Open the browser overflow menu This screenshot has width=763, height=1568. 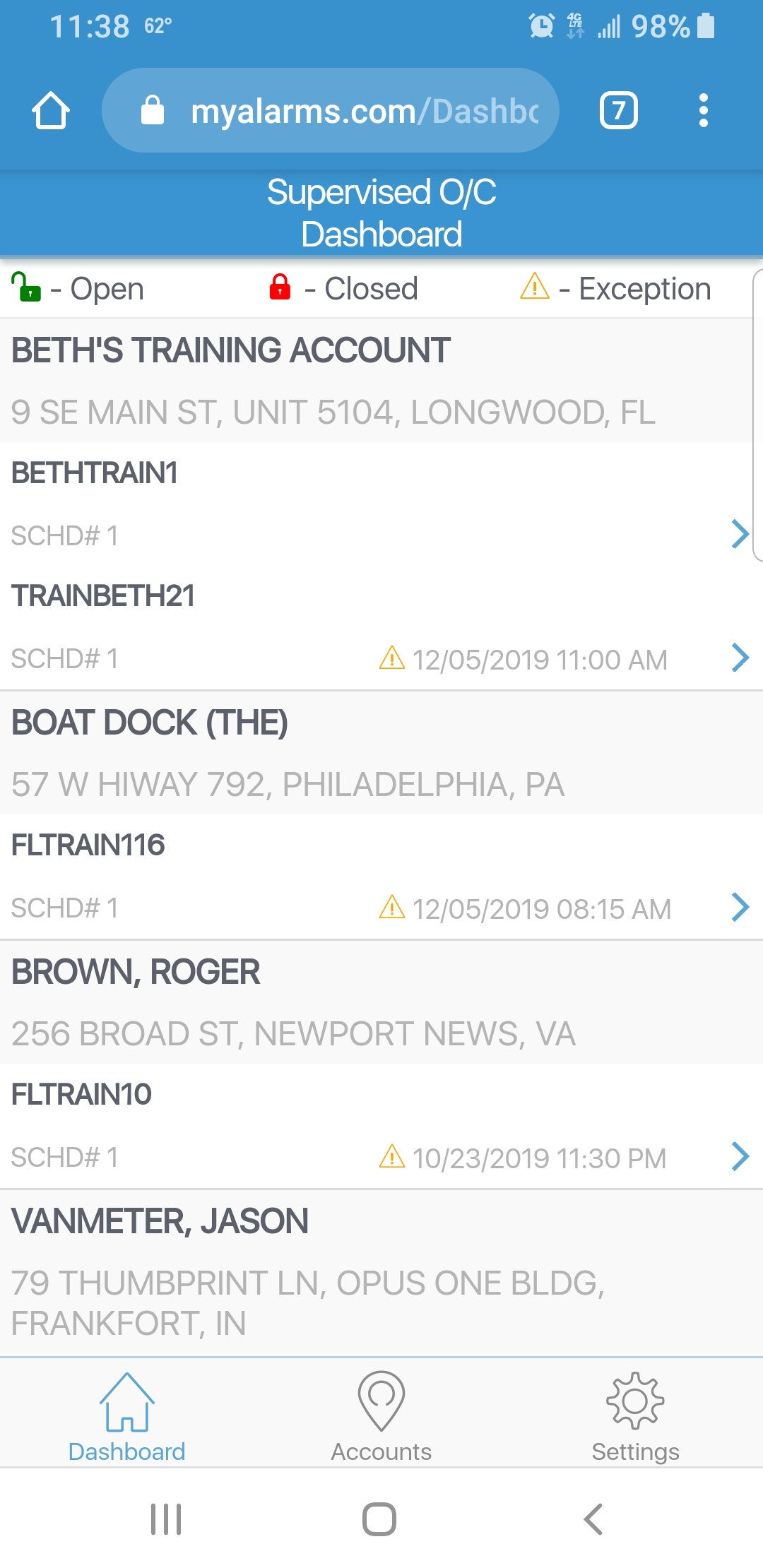(703, 111)
